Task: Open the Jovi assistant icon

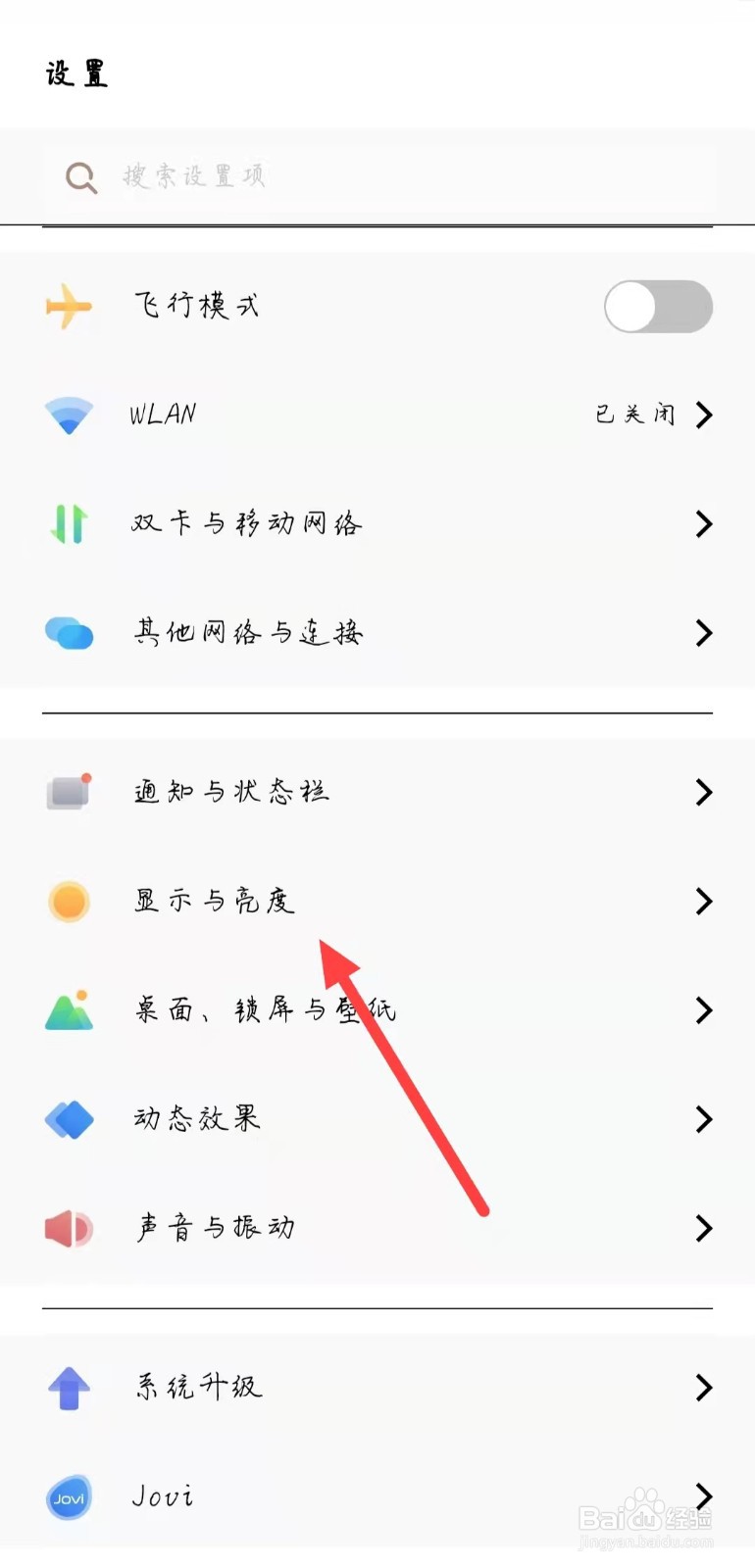Action: (69, 1496)
